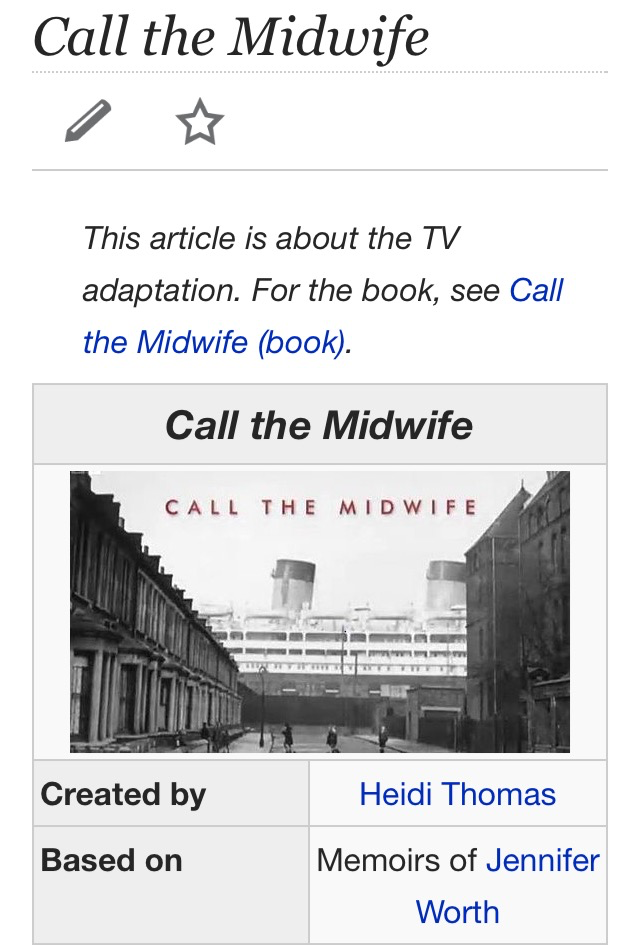Open the Call the Midwife (book) link
Image resolution: width=635 pixels, height=945 pixels.
[x=214, y=342]
